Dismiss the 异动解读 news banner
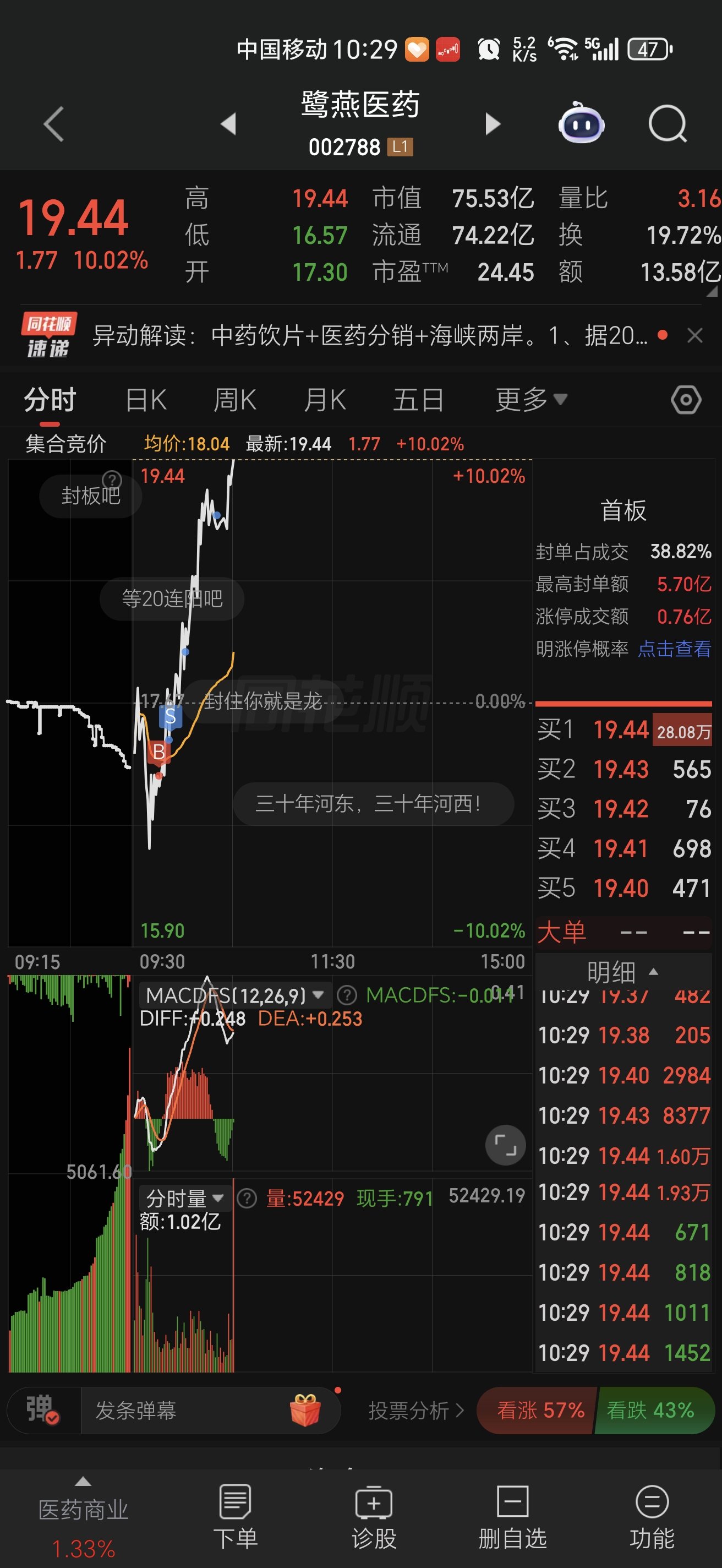The height and width of the screenshot is (1568, 722). coord(694,335)
